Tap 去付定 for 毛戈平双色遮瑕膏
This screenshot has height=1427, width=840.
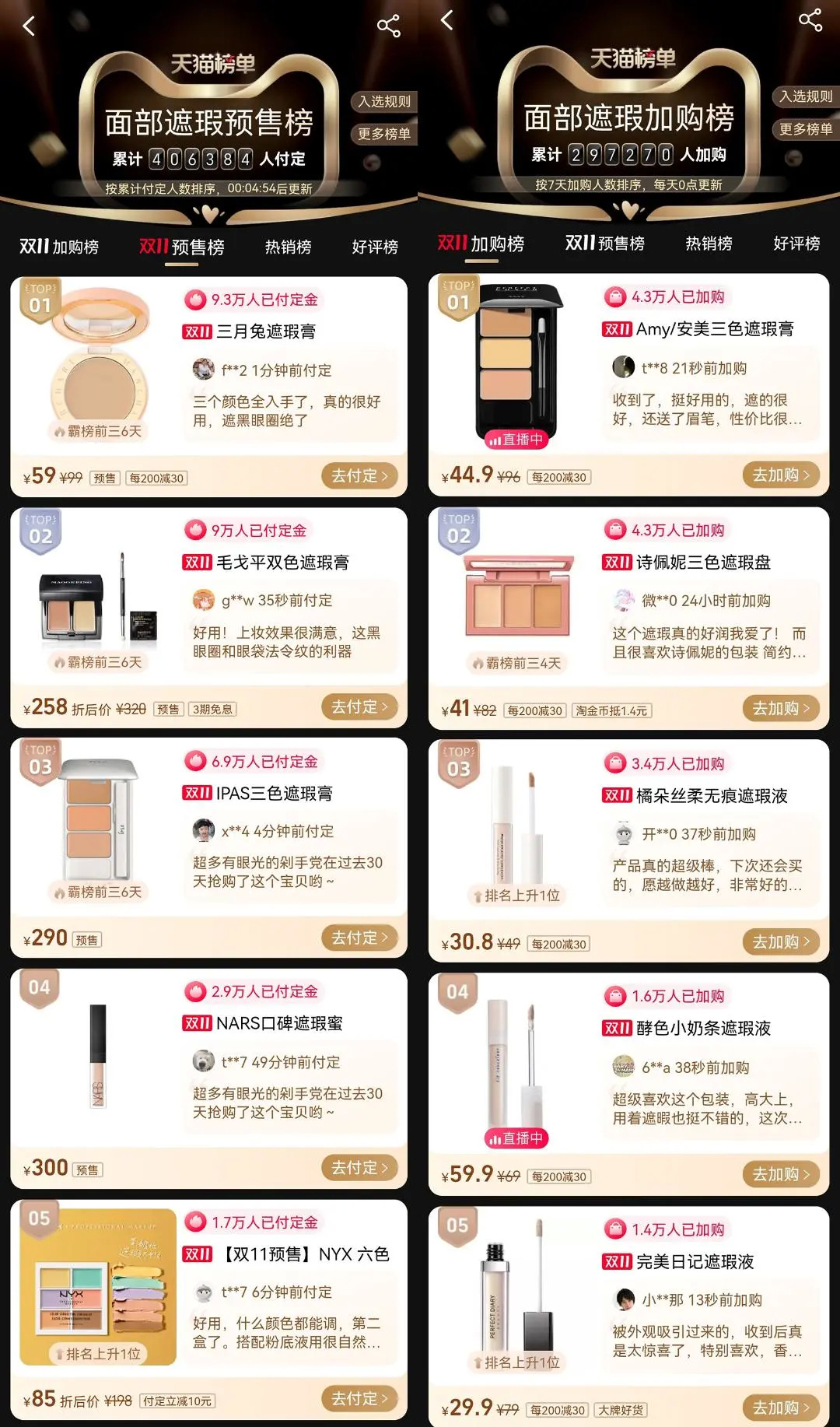click(x=359, y=706)
